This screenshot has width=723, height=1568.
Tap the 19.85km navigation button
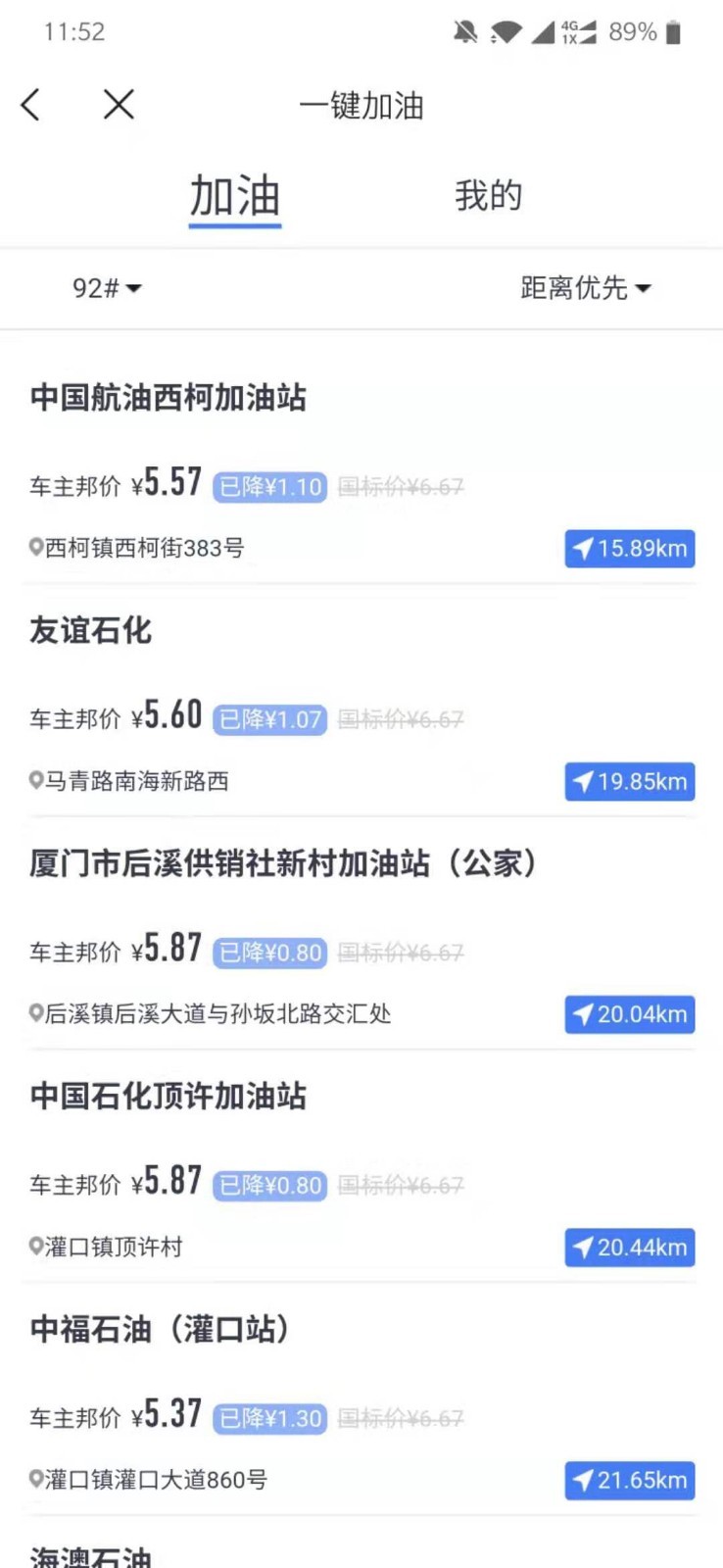630,782
